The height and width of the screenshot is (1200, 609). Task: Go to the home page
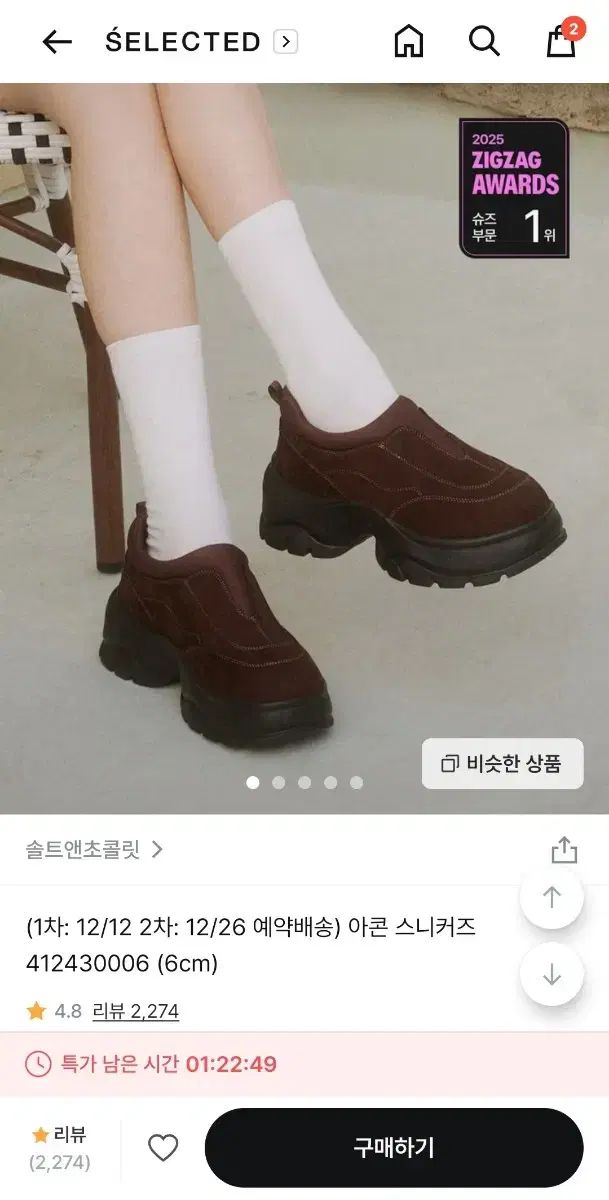(x=409, y=42)
